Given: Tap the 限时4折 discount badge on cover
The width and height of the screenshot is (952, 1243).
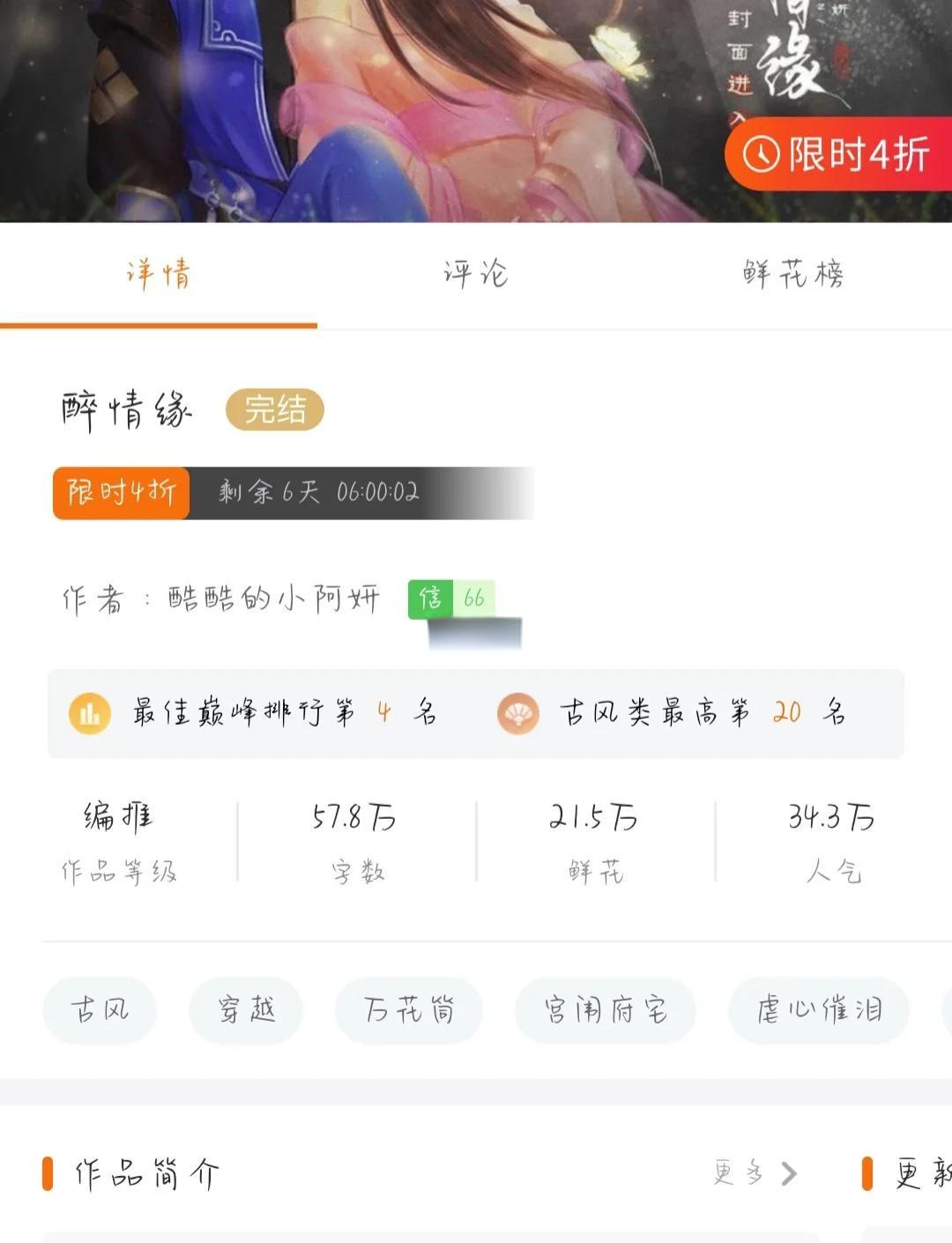Looking at the screenshot, I should click(837, 155).
